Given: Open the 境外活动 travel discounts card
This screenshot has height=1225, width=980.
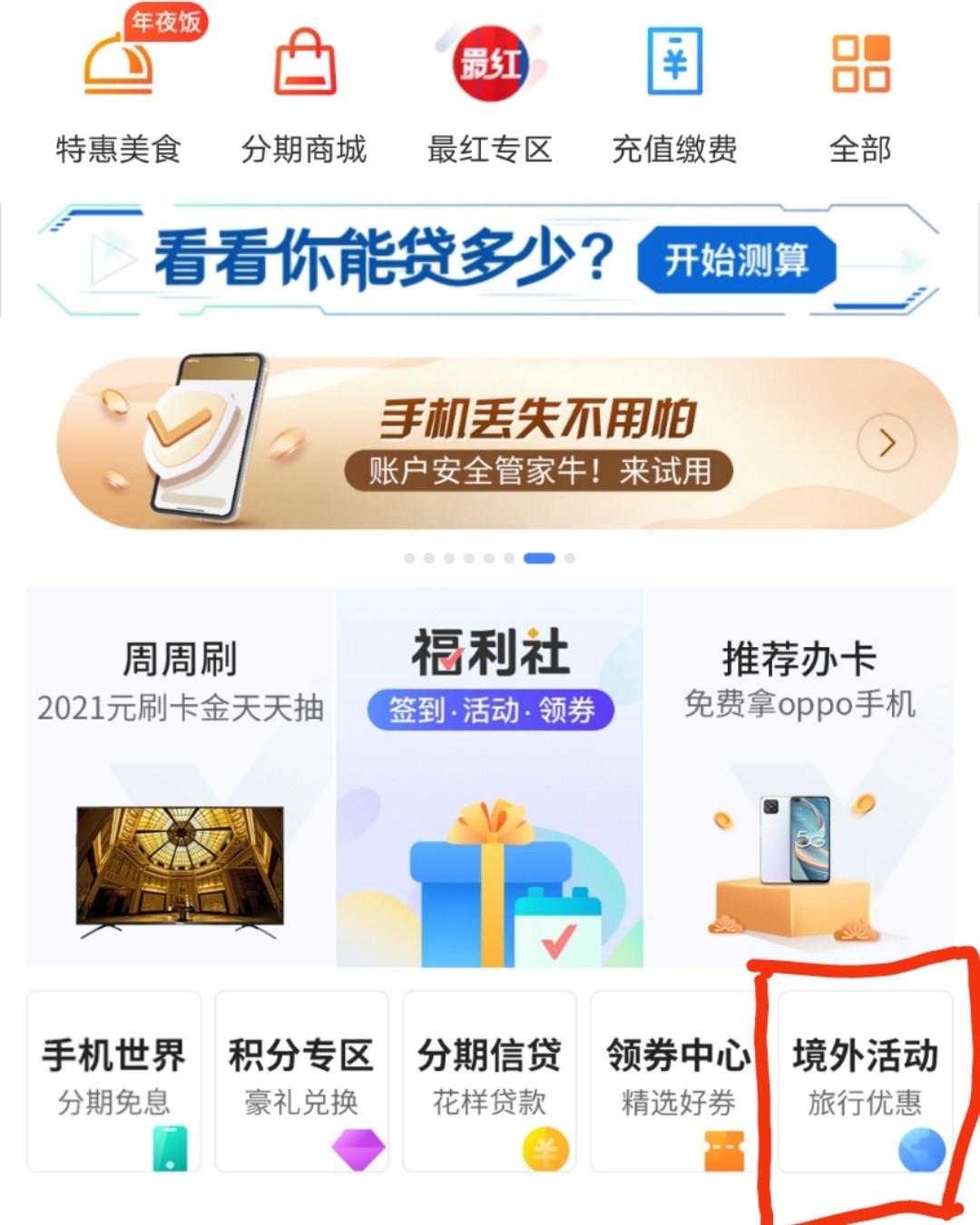Looking at the screenshot, I should point(865,1082).
